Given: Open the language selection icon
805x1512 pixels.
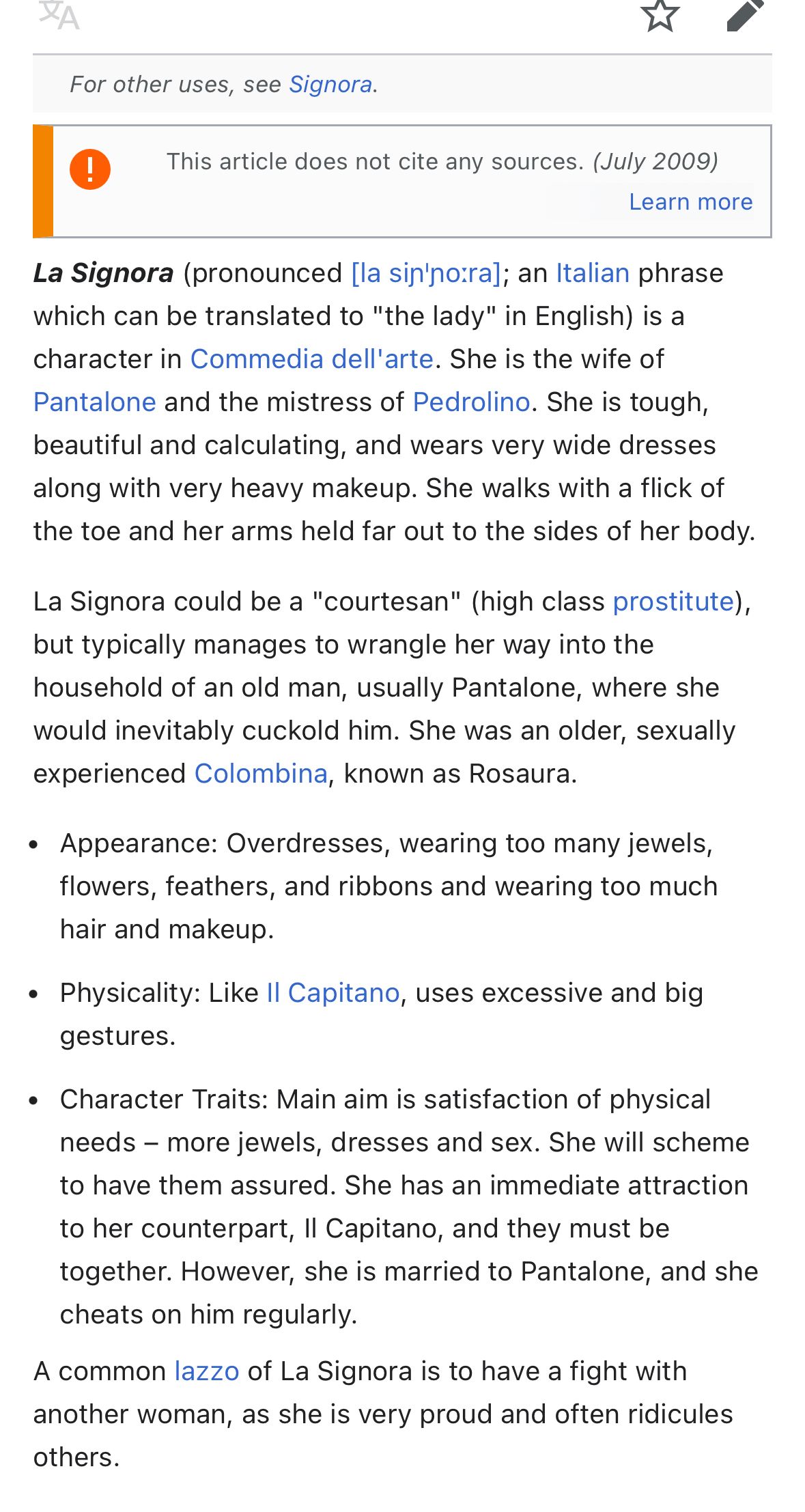Looking at the screenshot, I should 59,15.
